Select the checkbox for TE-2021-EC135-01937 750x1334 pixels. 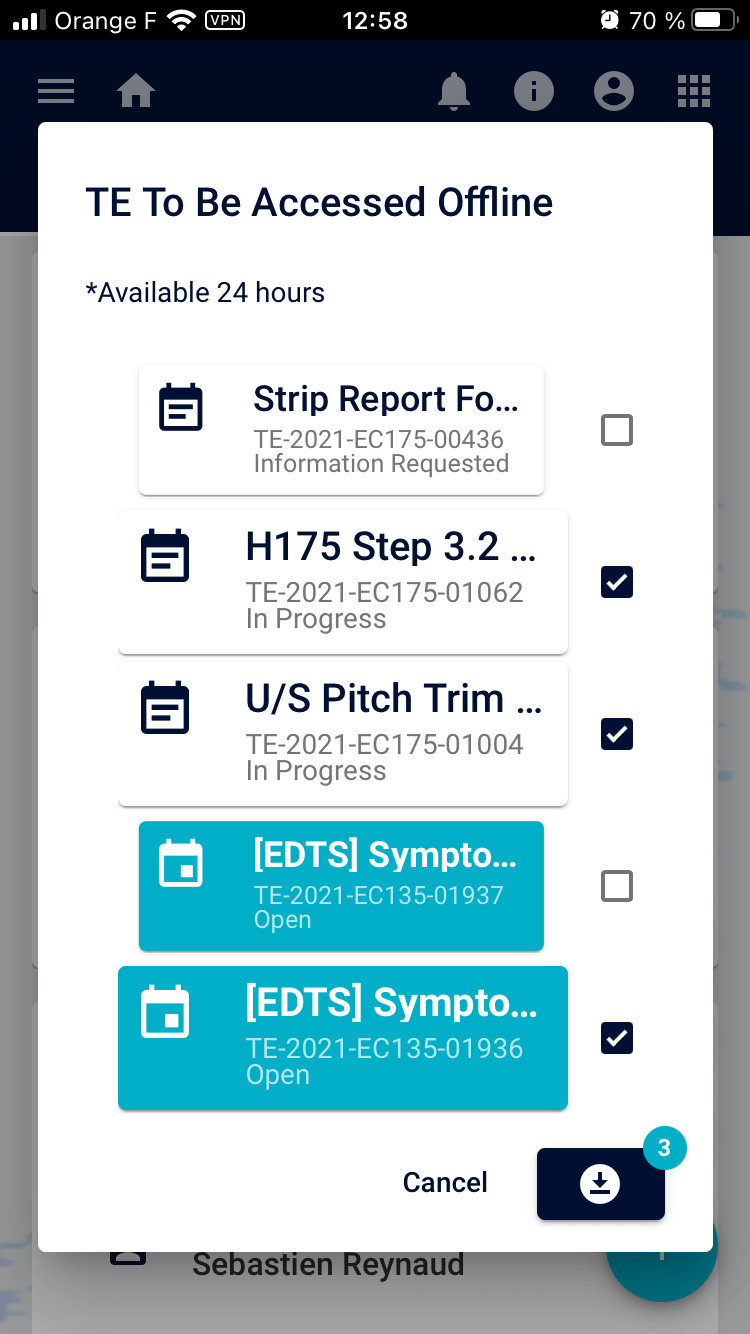pyautogui.click(x=616, y=886)
